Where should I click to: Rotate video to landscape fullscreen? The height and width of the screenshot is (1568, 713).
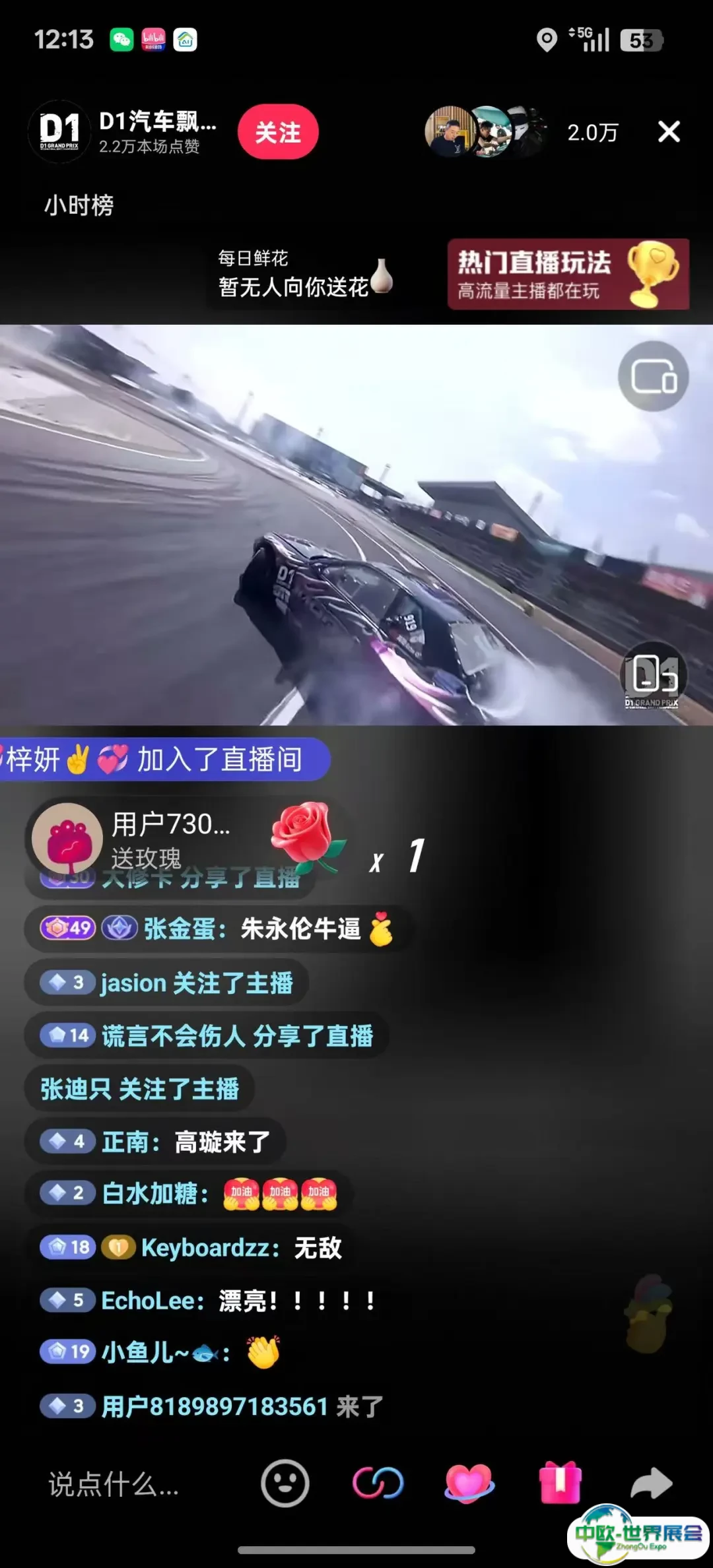tap(653, 377)
